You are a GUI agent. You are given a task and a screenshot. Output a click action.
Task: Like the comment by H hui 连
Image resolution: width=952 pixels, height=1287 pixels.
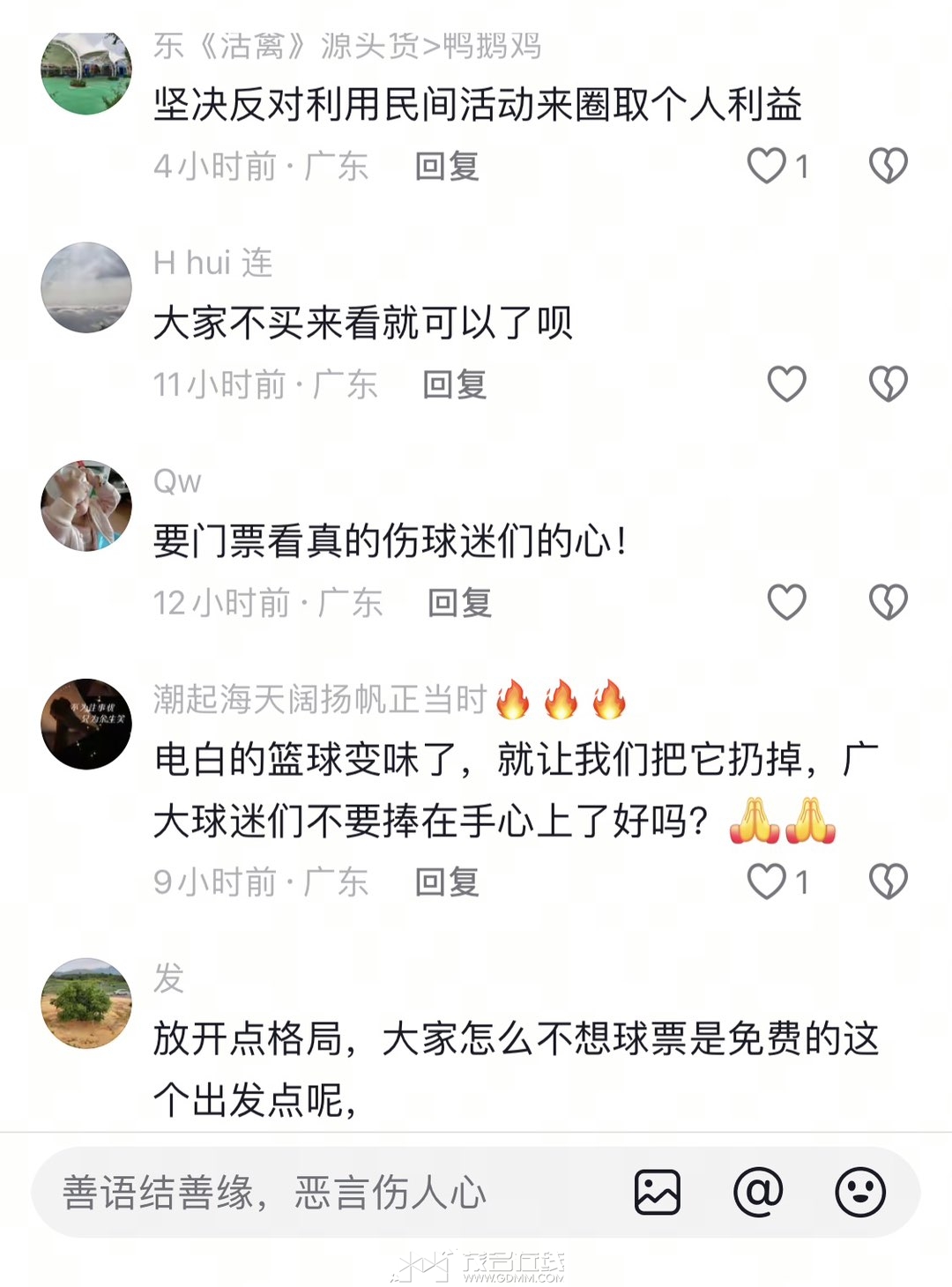786,384
